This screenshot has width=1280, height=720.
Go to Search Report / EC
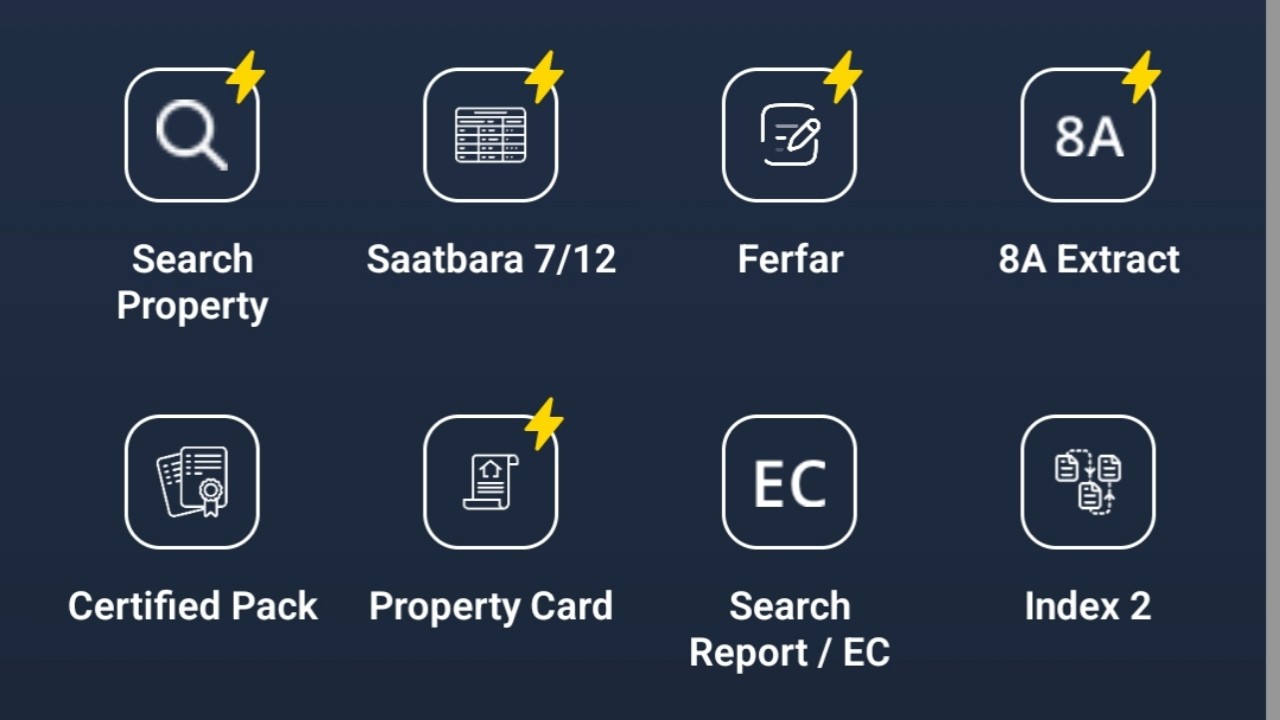(x=789, y=482)
